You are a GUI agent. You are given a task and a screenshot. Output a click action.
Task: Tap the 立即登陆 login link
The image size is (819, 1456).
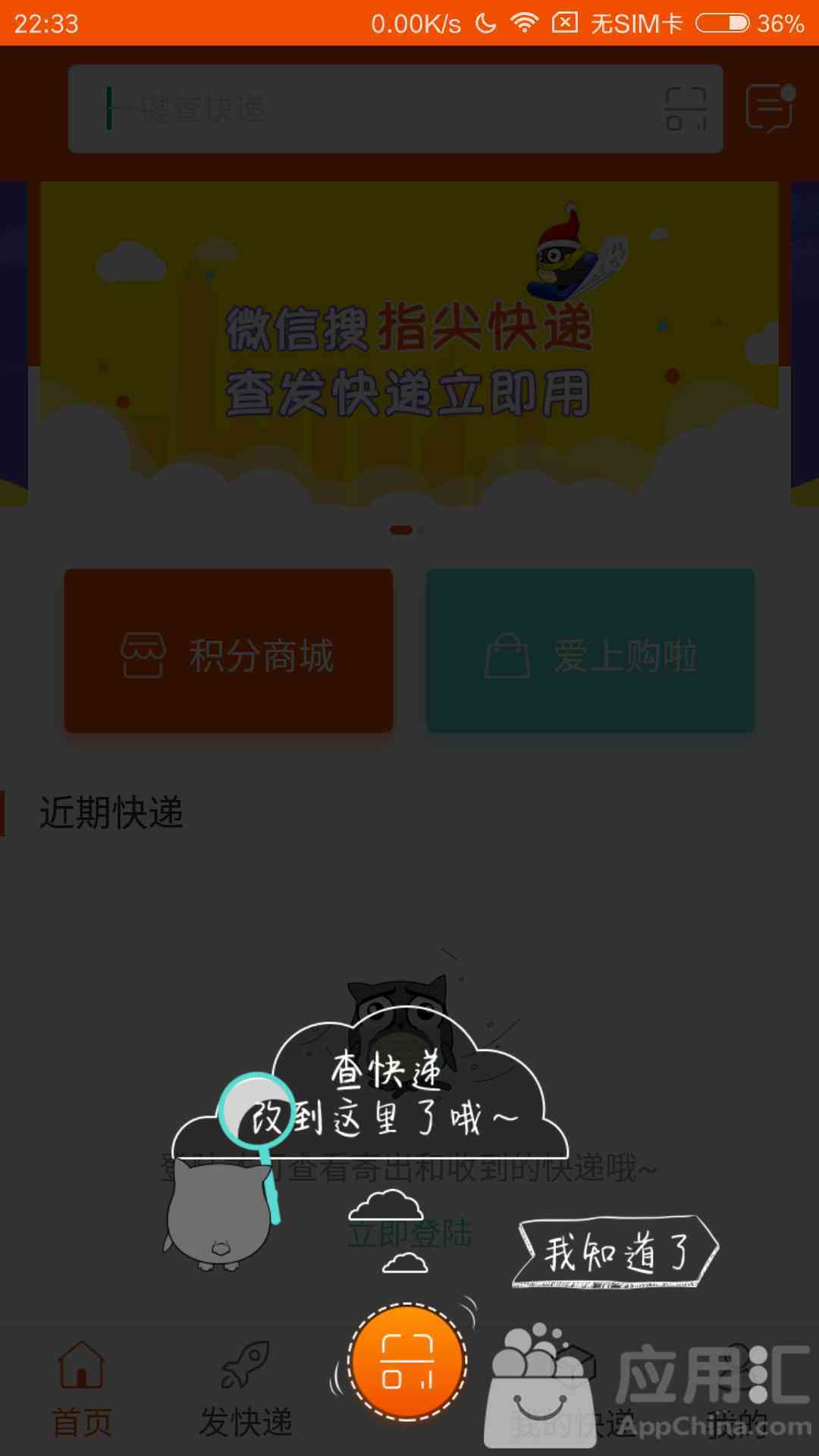click(x=409, y=1234)
